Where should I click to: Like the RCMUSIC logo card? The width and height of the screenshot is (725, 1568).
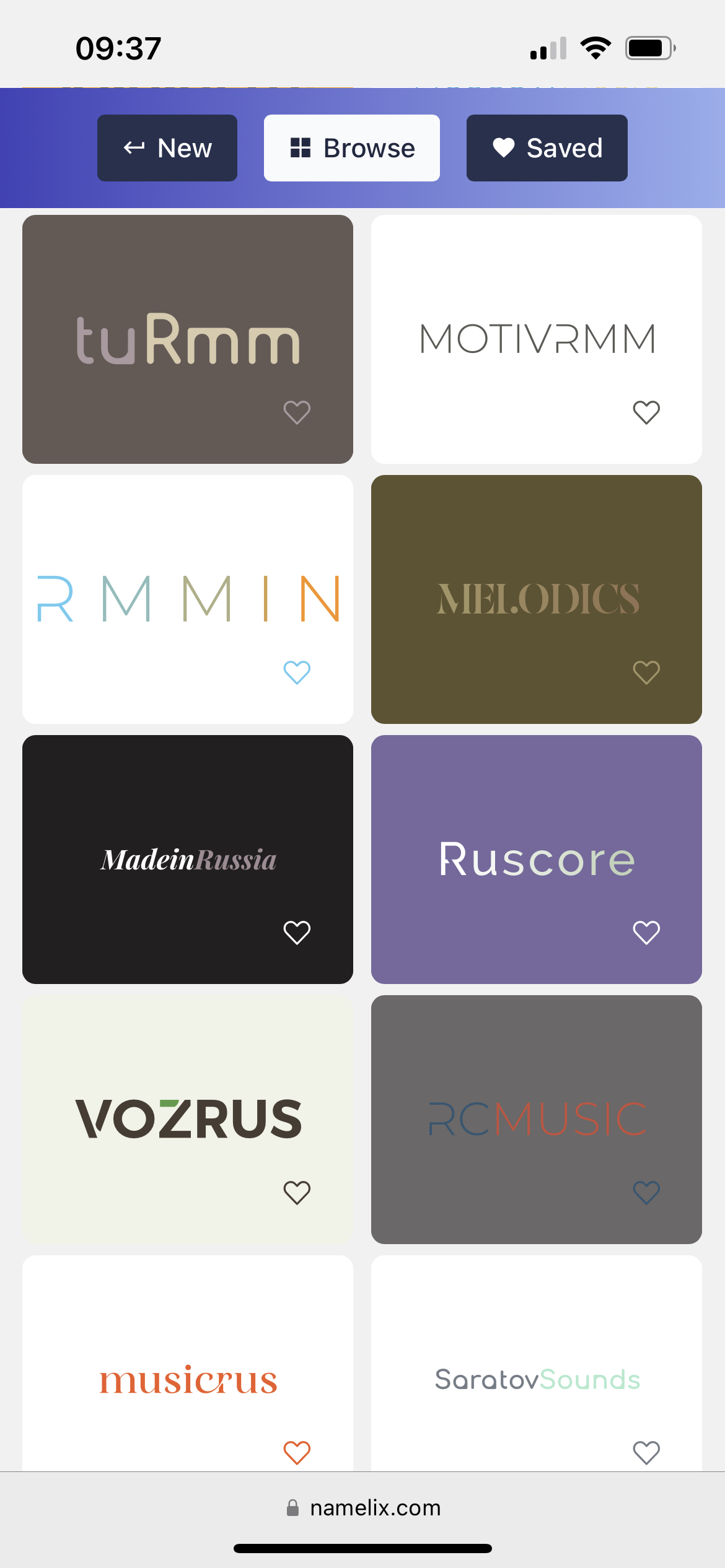click(x=646, y=1192)
